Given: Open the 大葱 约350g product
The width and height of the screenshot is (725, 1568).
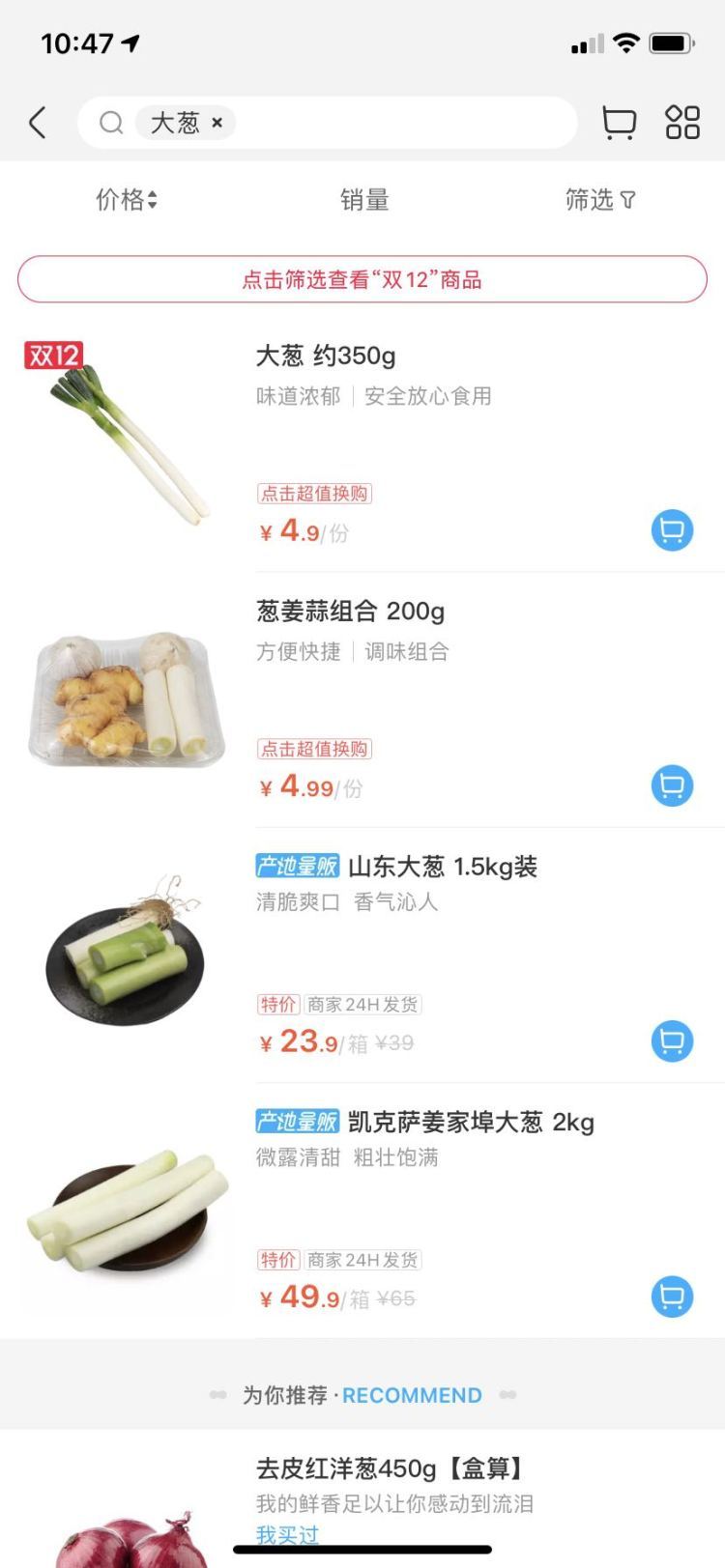Looking at the screenshot, I should (x=325, y=356).
